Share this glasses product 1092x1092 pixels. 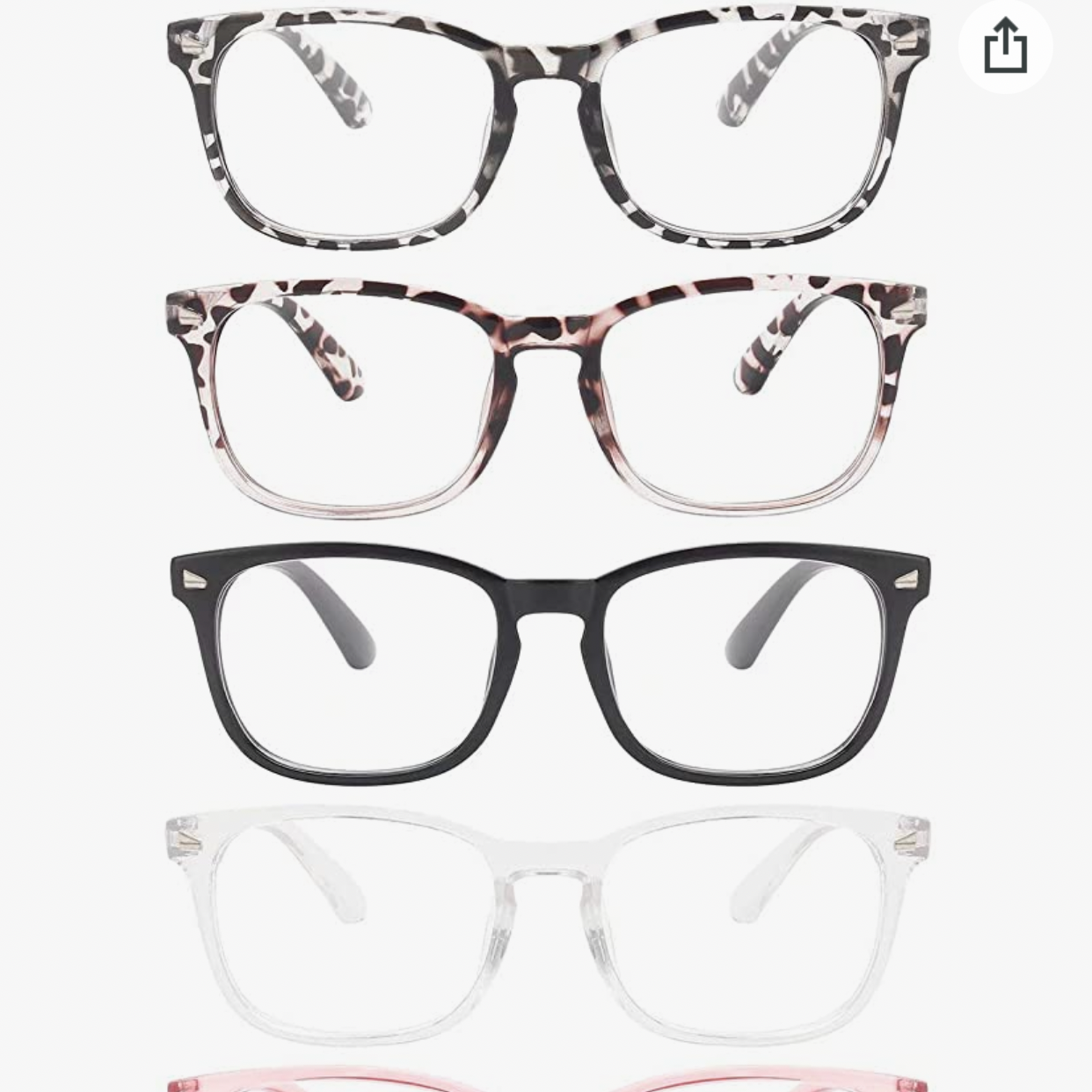1005,46
